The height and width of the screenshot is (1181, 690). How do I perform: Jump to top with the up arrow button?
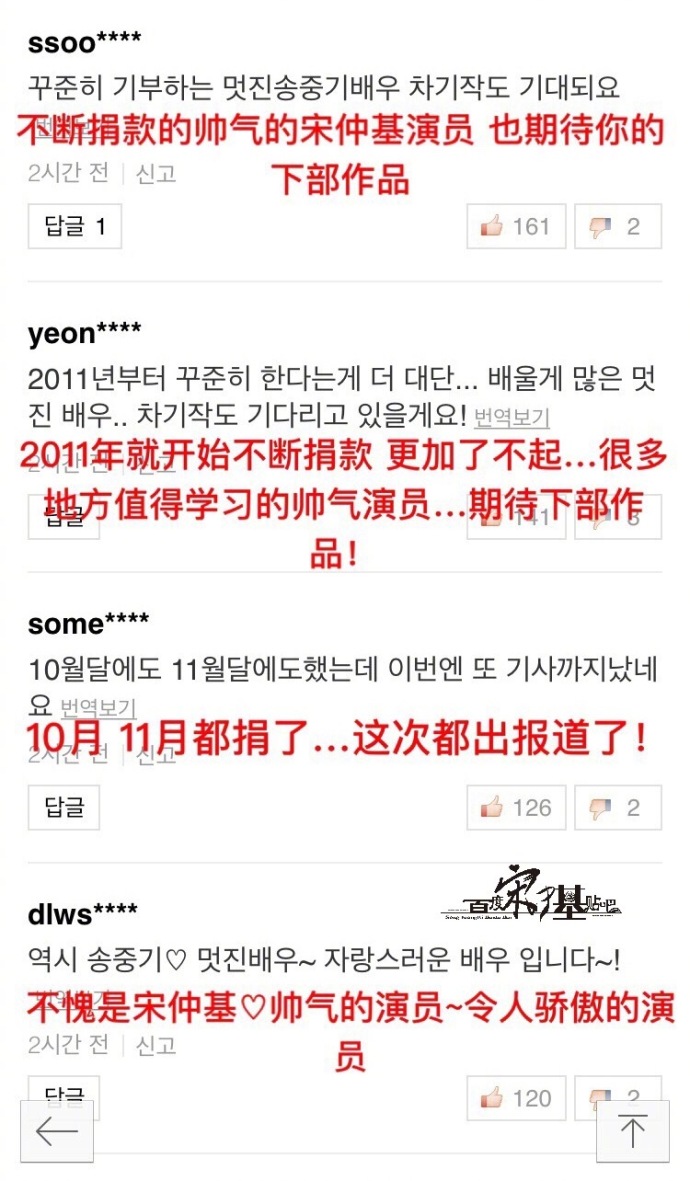pos(632,1131)
